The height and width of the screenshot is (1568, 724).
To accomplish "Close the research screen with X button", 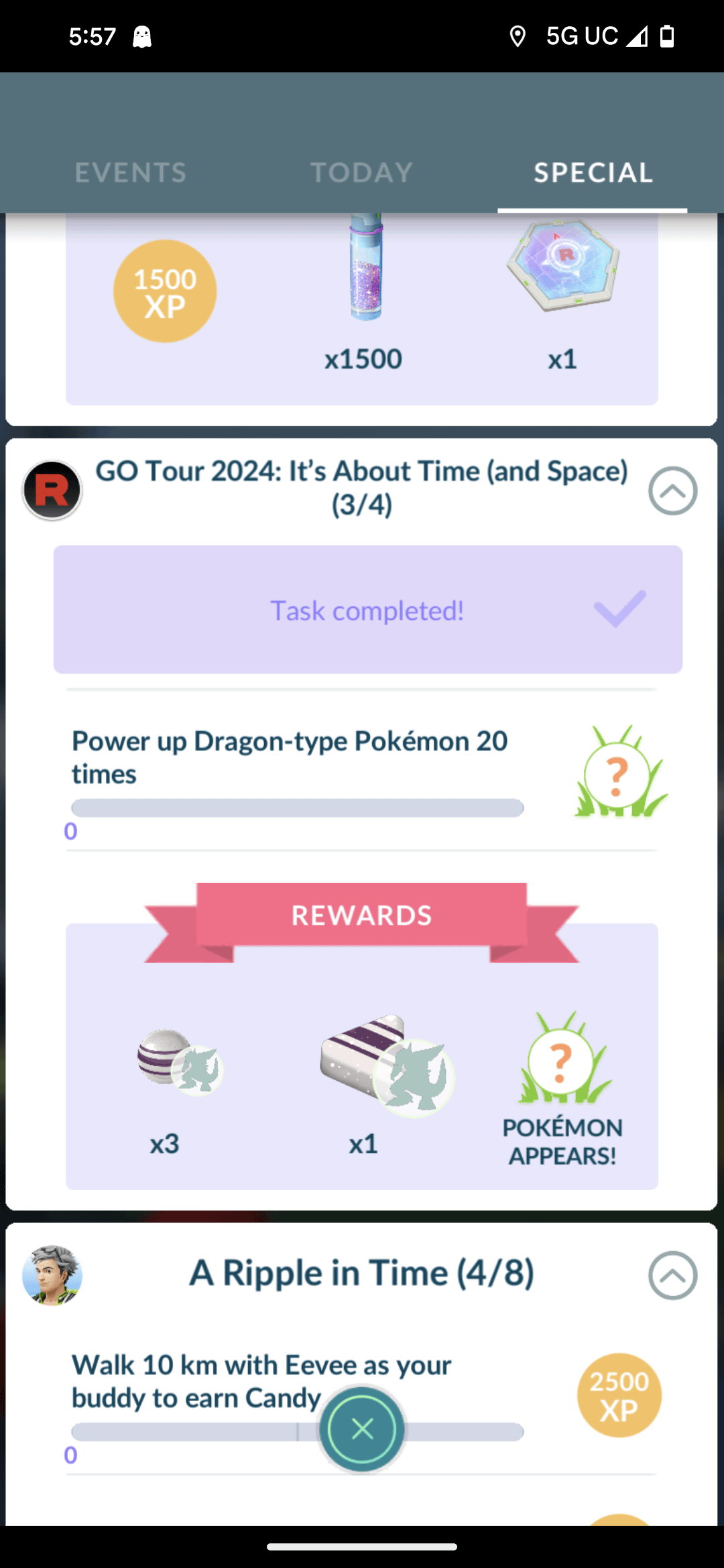I will tap(362, 1429).
